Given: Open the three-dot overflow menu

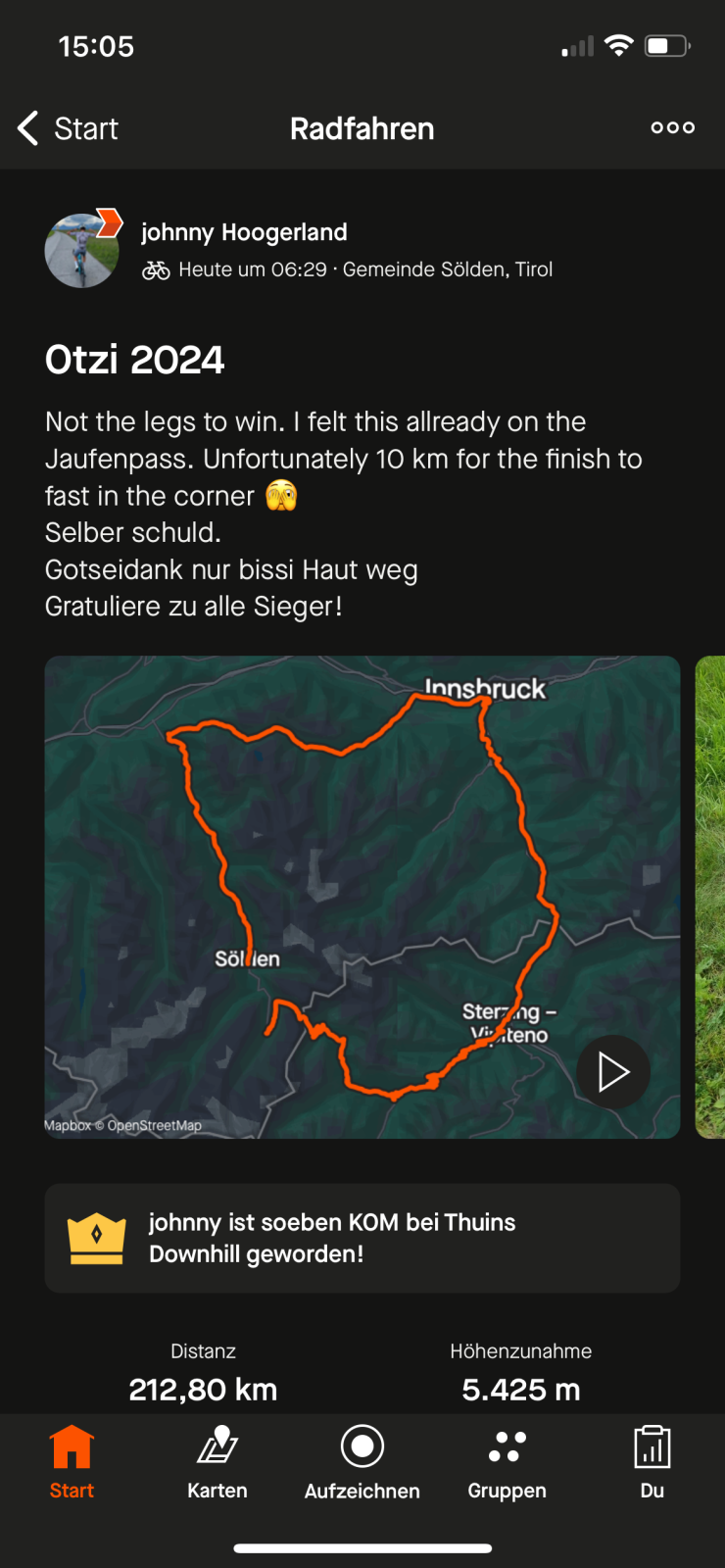Looking at the screenshot, I should (672, 127).
